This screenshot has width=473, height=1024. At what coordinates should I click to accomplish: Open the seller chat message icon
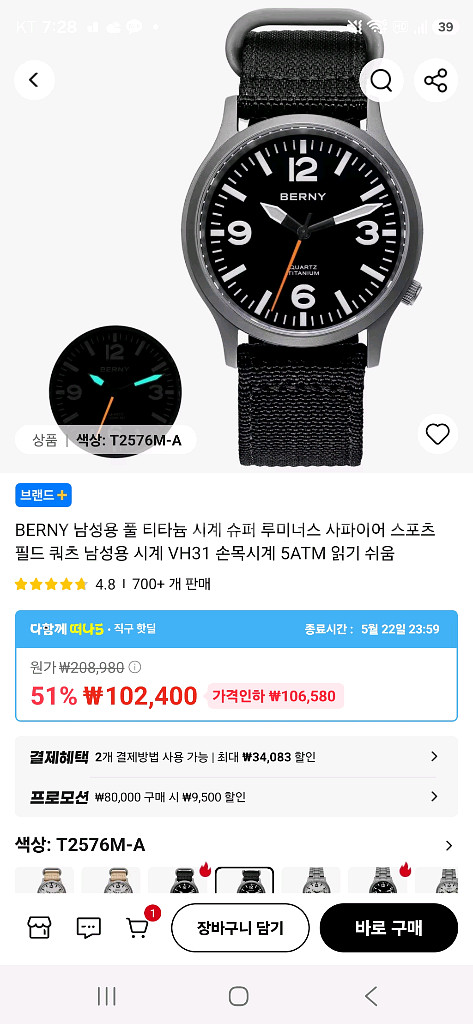[x=89, y=927]
